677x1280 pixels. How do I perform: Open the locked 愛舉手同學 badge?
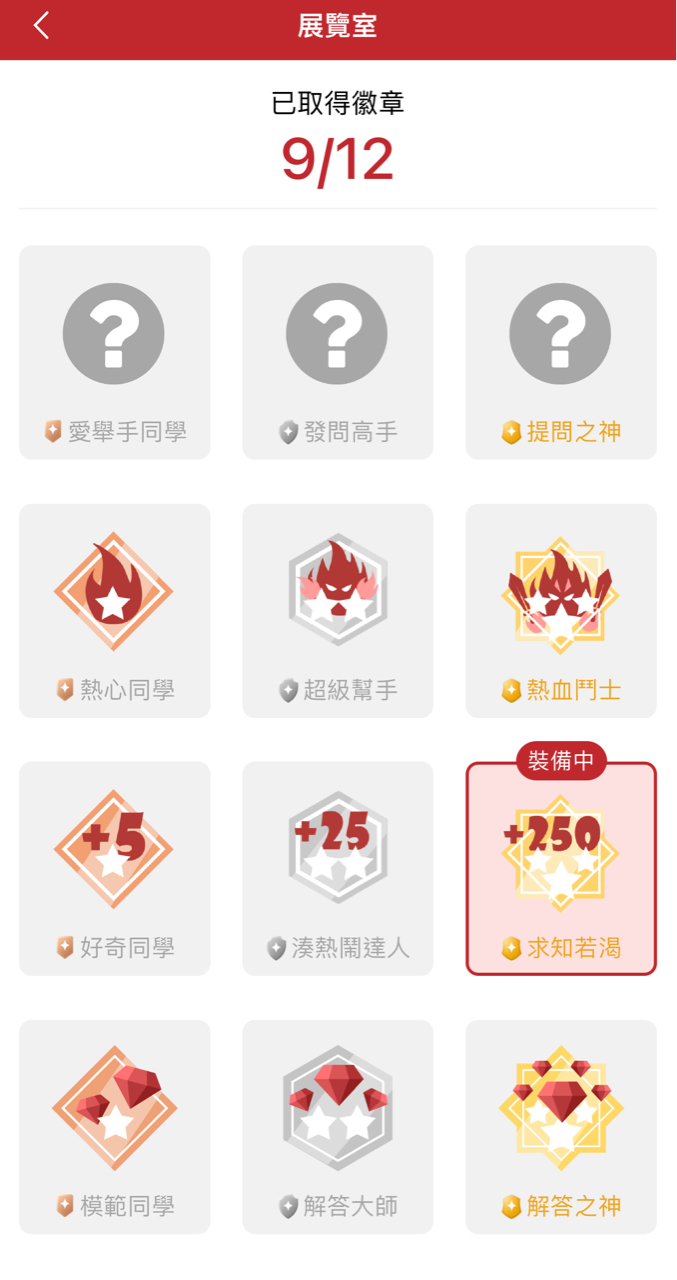click(114, 352)
